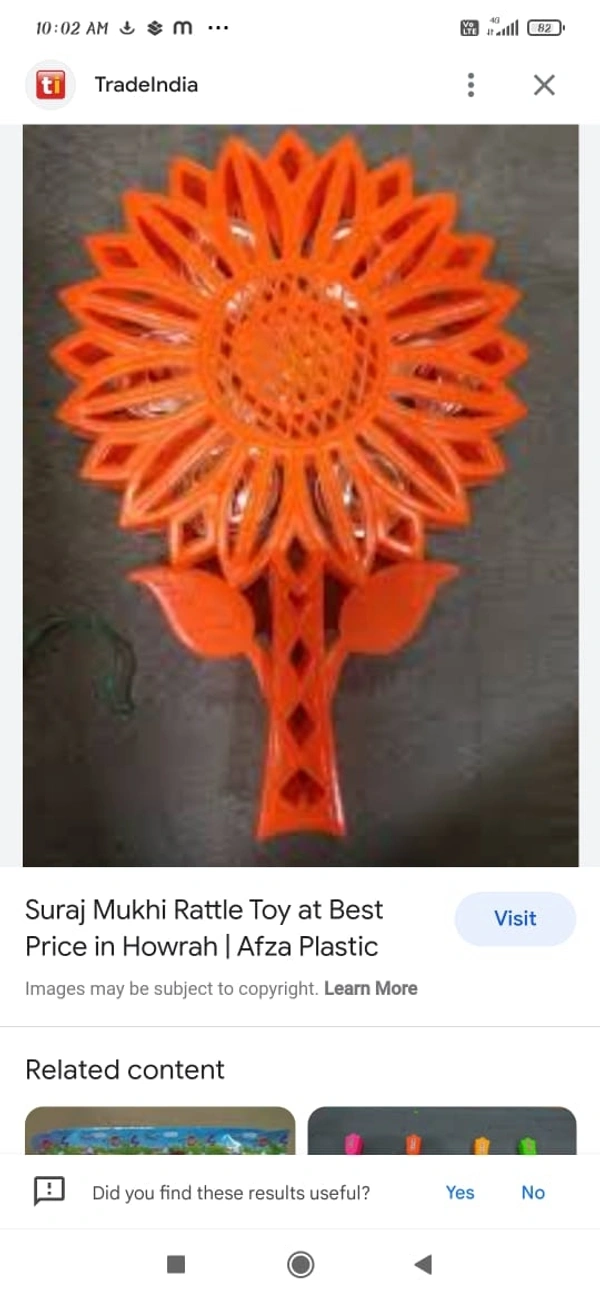Open the Learn More copyright link
Image resolution: width=600 pixels, height=1300 pixels.
point(371,988)
